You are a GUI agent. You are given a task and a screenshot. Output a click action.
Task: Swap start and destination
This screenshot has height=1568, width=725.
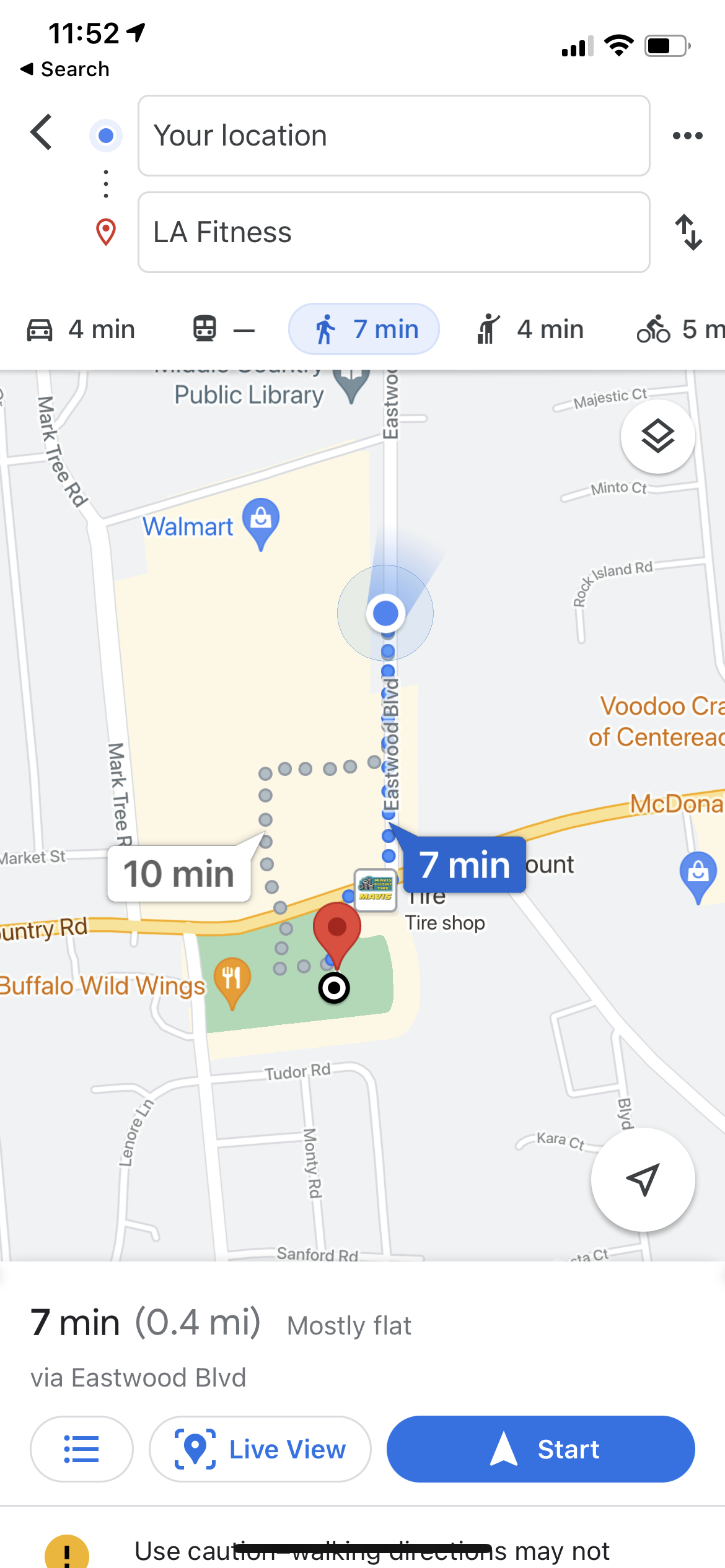point(688,232)
